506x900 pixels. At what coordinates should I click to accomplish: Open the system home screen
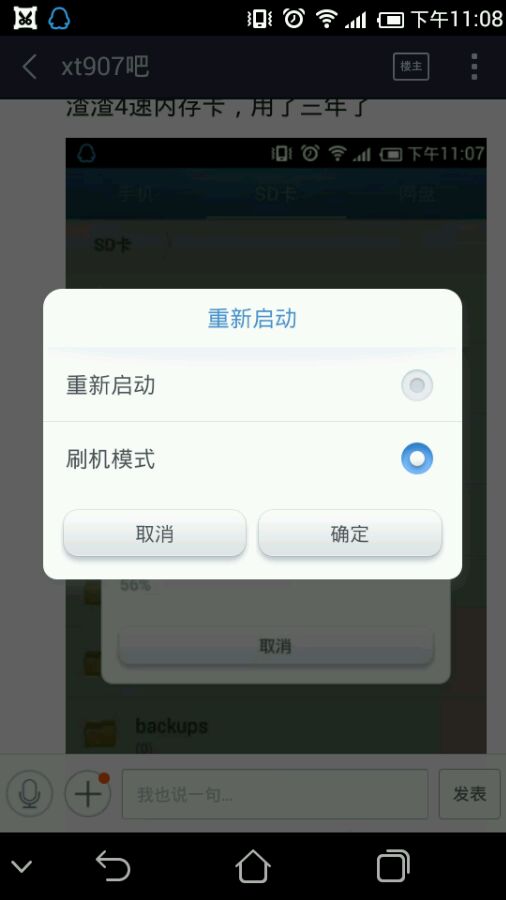click(253, 866)
